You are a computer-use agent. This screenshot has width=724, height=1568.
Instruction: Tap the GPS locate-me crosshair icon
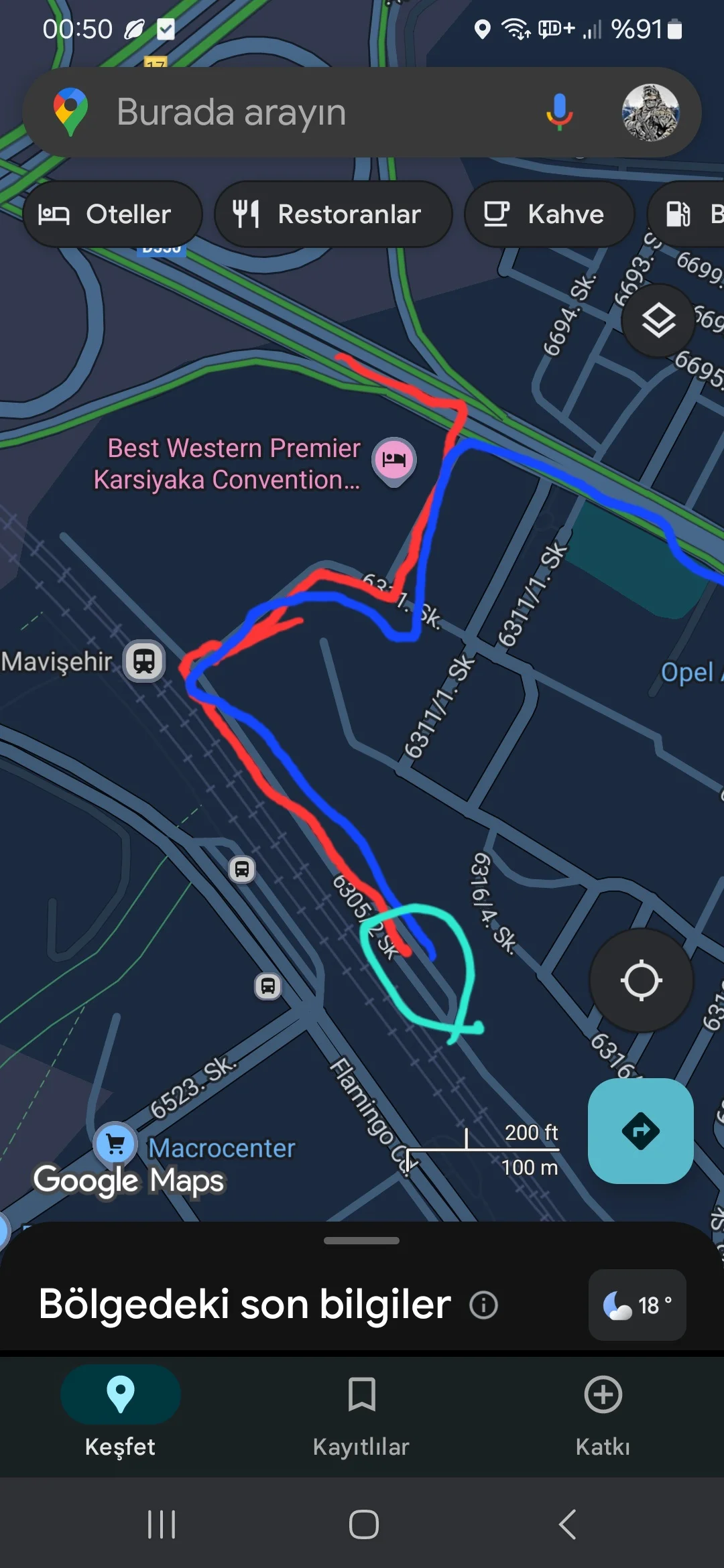pos(641,980)
